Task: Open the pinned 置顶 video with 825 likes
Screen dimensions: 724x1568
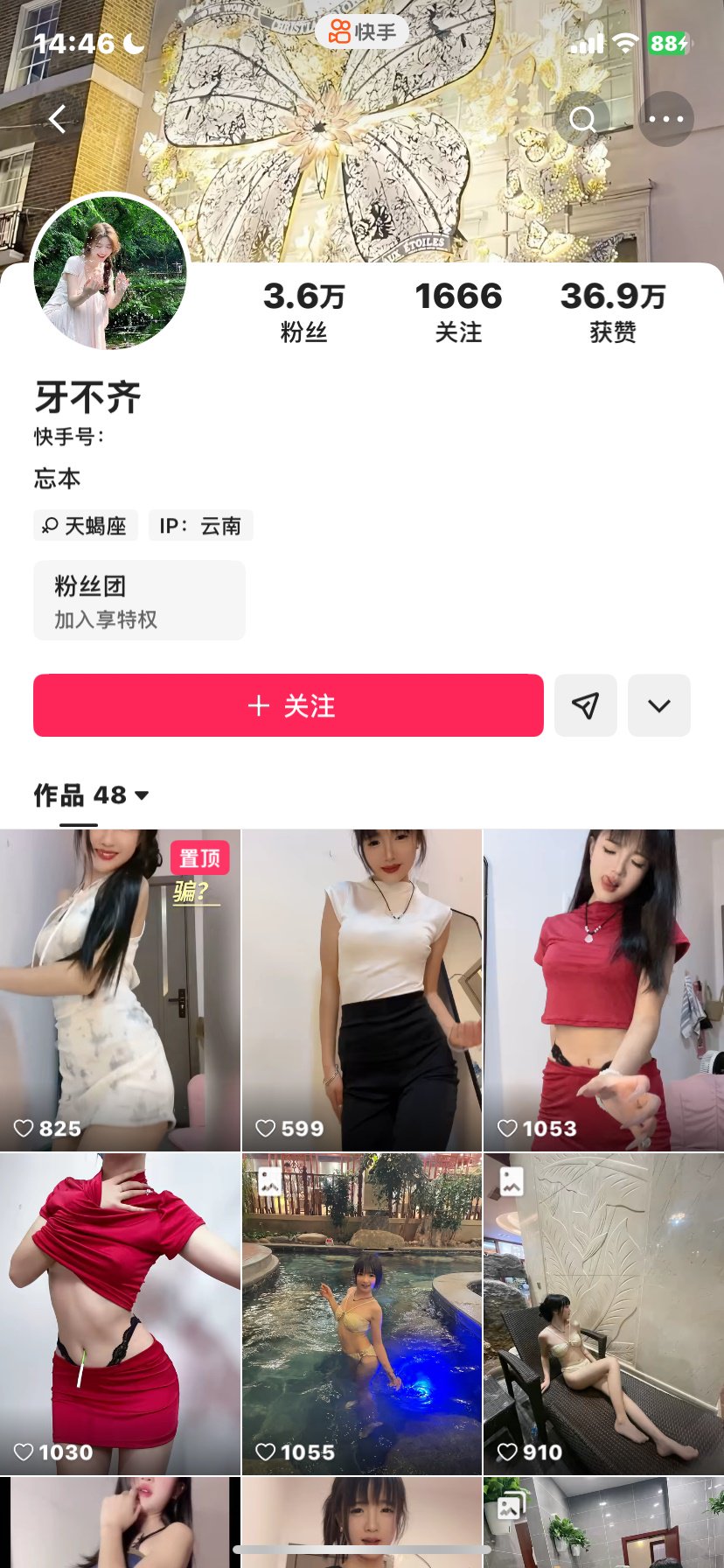Action: pos(120,990)
